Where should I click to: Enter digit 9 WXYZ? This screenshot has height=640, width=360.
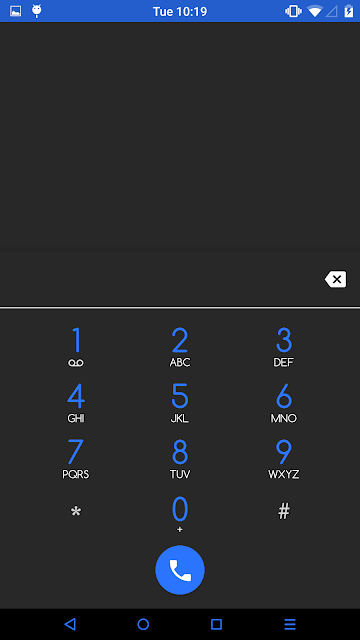click(x=284, y=459)
